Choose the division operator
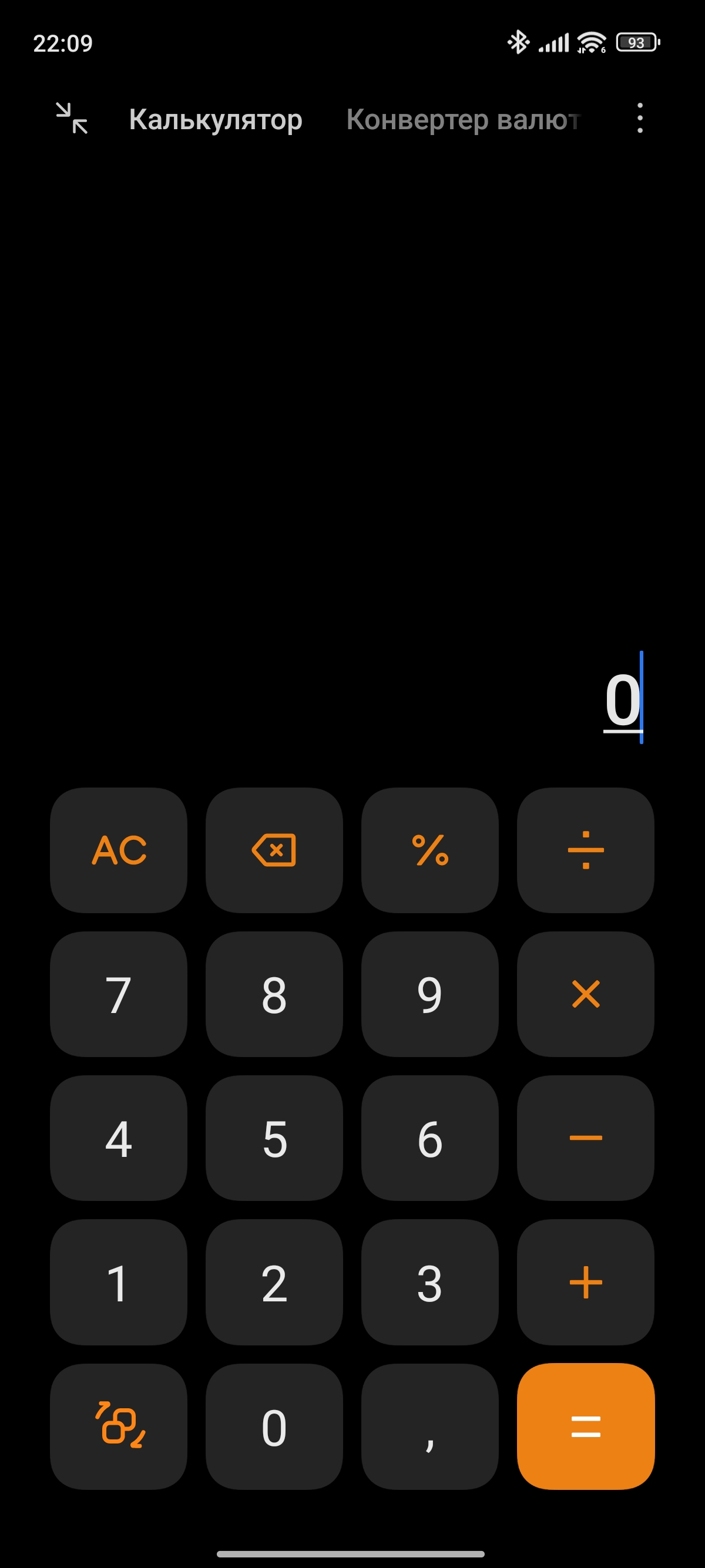 (x=586, y=850)
